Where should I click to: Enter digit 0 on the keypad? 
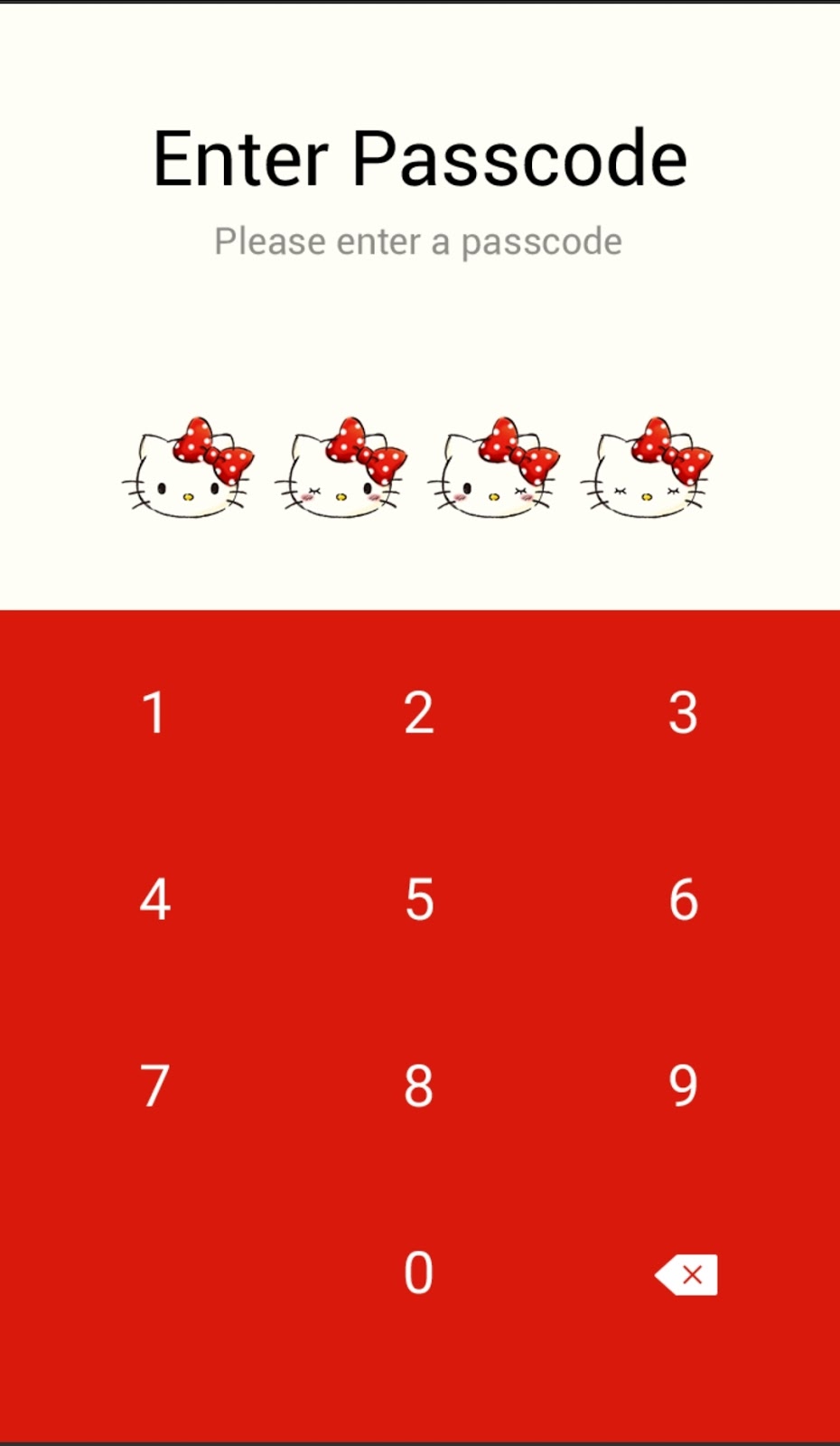[x=419, y=1273]
